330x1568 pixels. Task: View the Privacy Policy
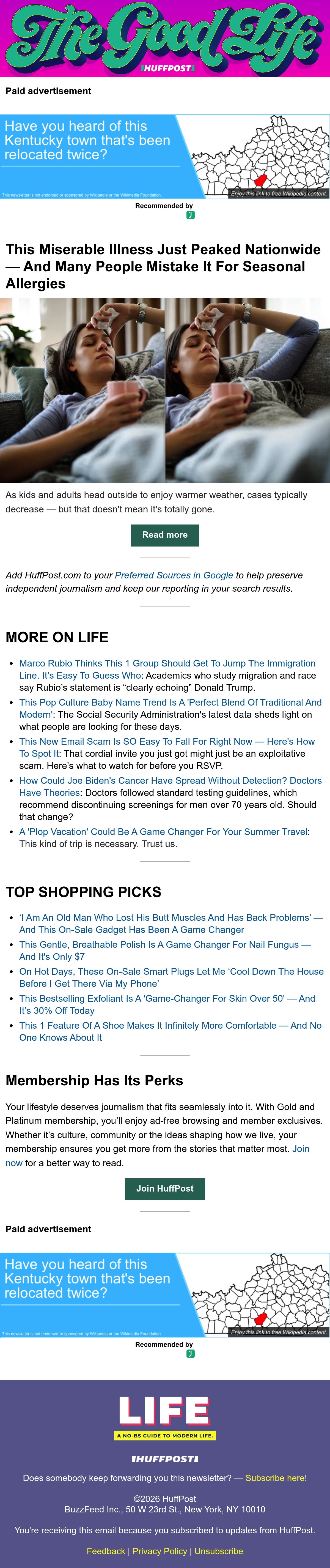point(160,1551)
